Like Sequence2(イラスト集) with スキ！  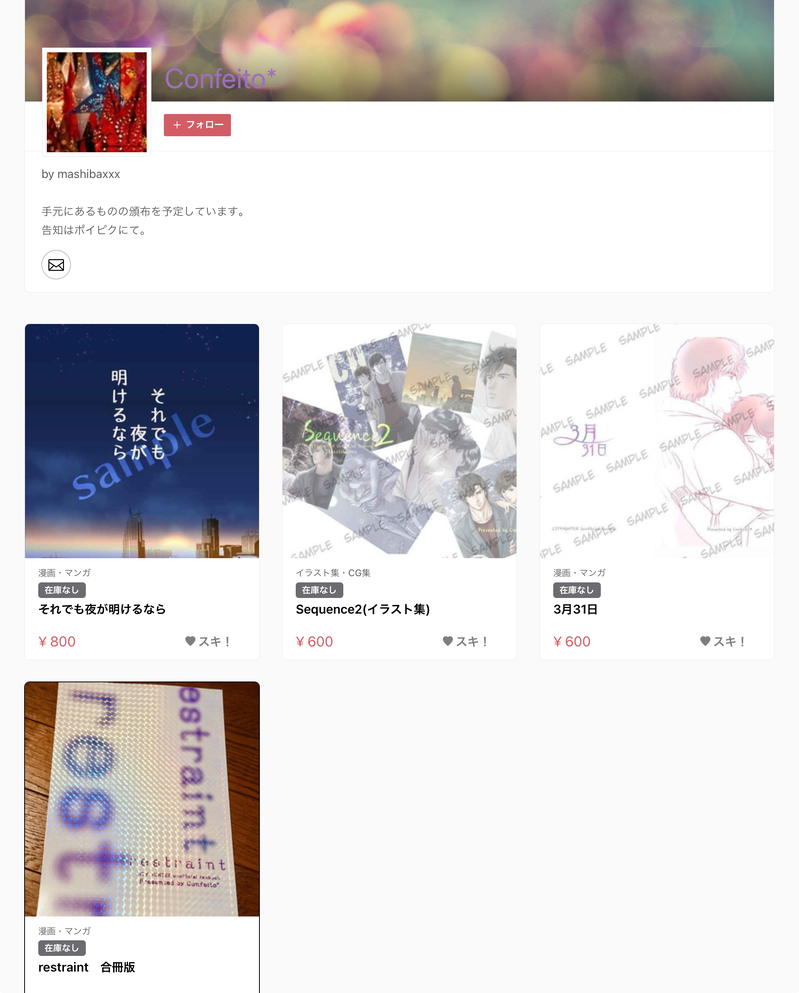pos(466,642)
